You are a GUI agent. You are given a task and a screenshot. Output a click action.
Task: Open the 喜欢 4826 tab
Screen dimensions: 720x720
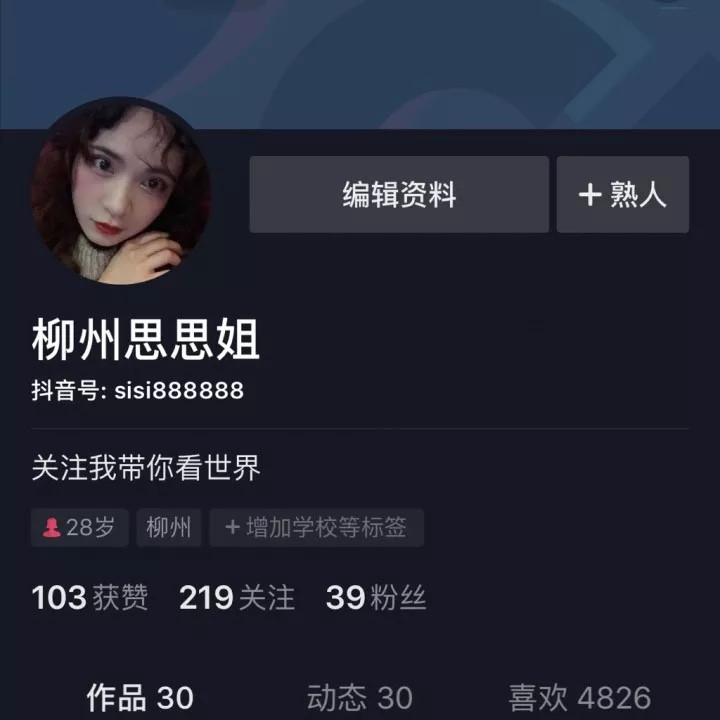tap(579, 697)
